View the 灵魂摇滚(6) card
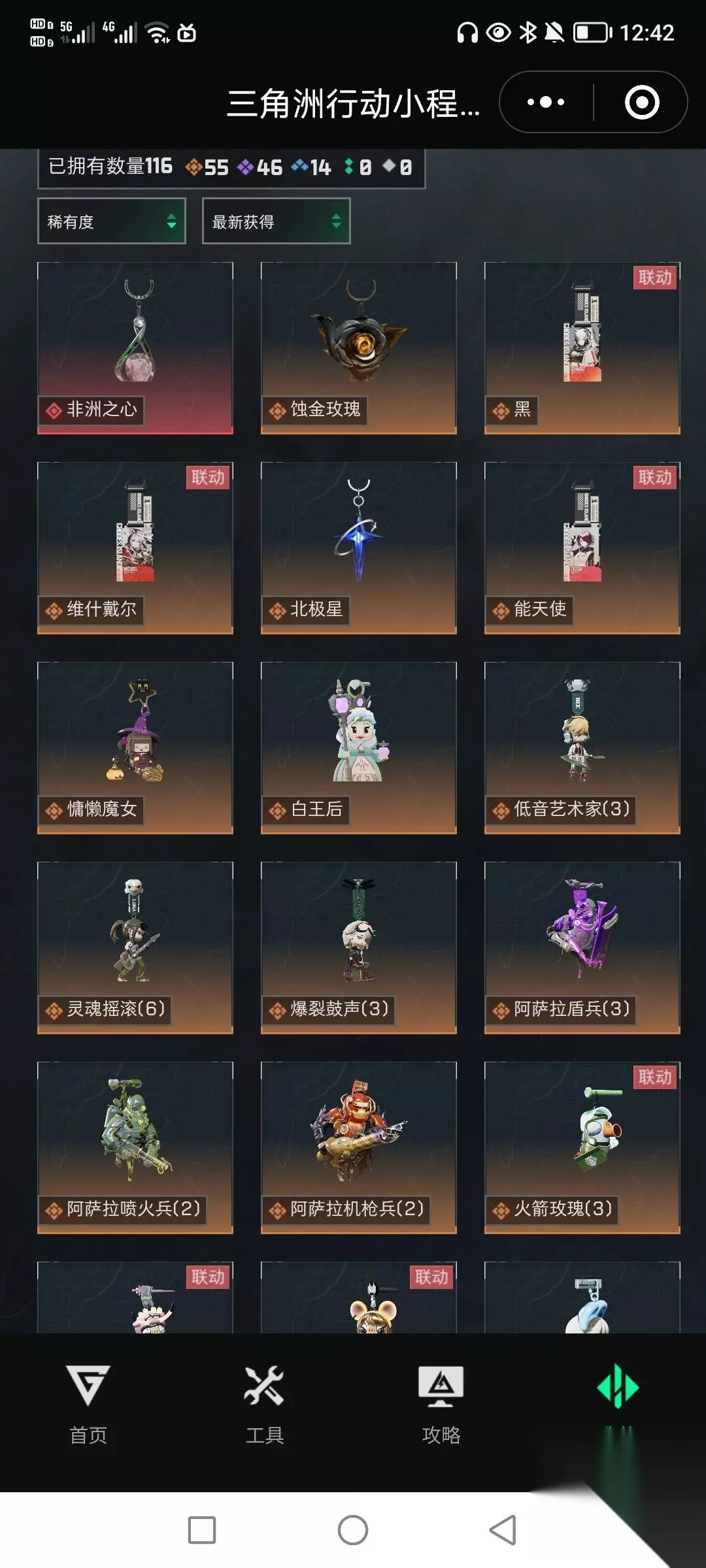 click(135, 947)
